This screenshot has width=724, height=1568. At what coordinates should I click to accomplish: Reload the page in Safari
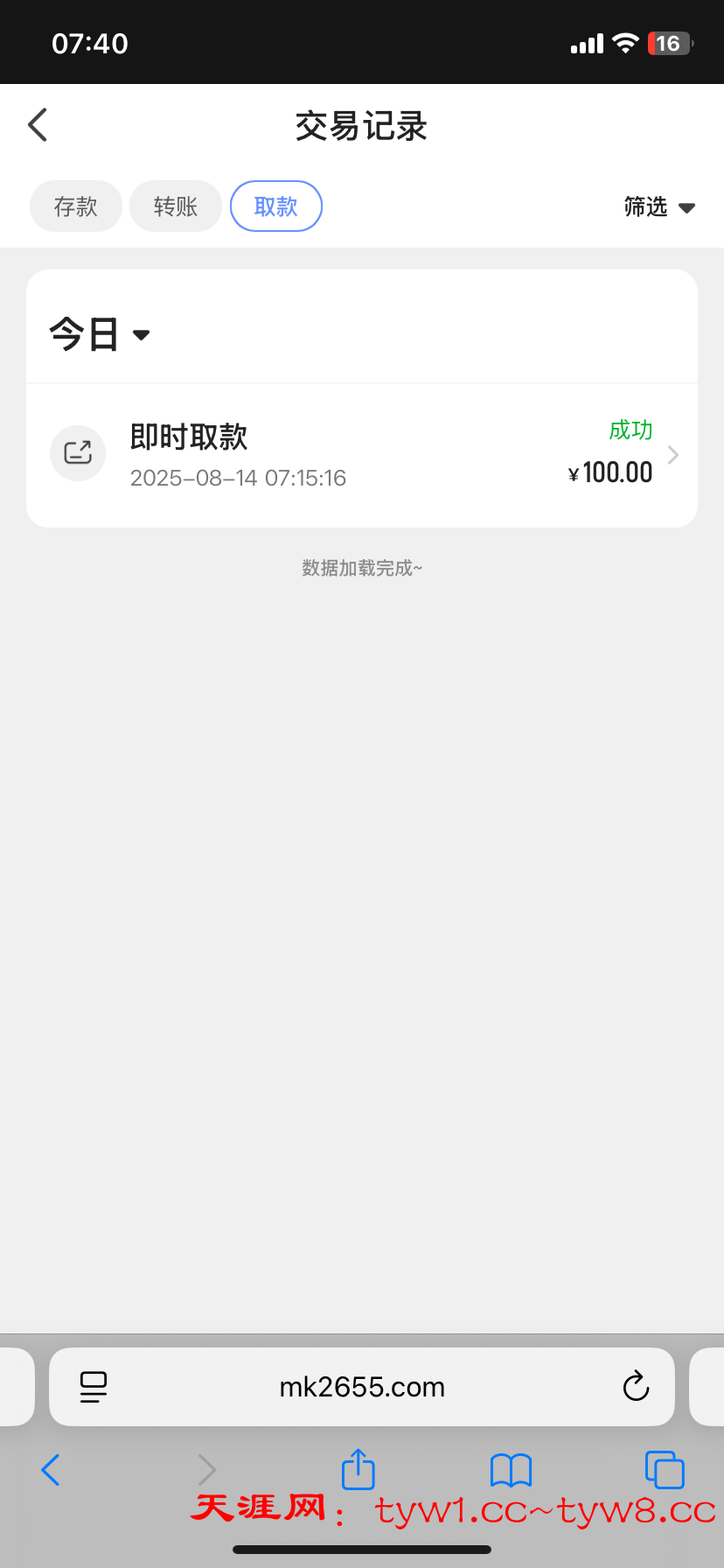click(x=636, y=1387)
